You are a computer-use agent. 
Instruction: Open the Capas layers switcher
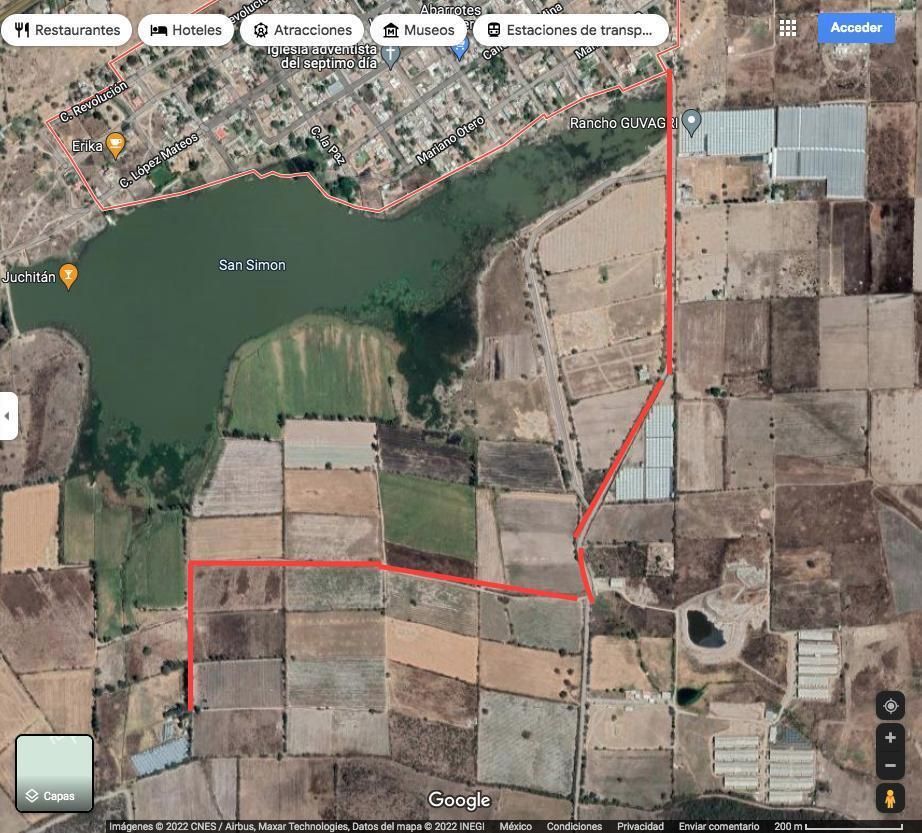click(54, 773)
